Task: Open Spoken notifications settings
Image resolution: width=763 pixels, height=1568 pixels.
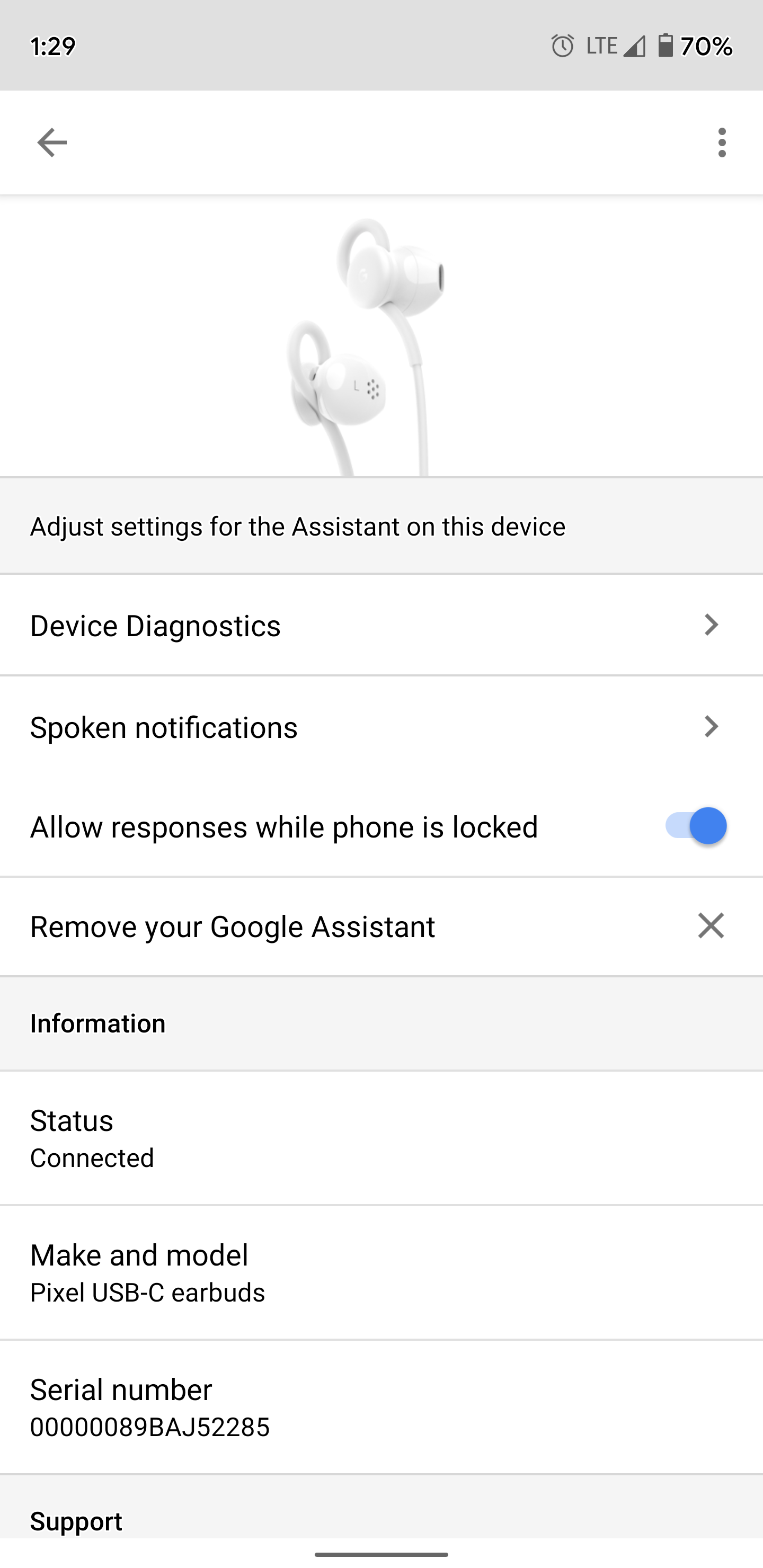Action: (381, 726)
